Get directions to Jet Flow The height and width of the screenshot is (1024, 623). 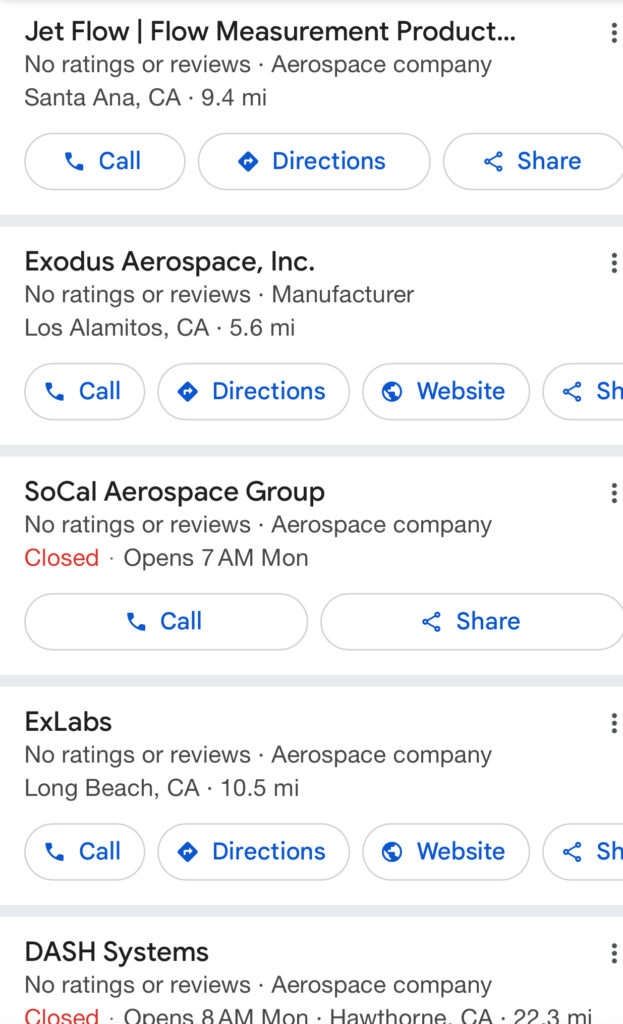pos(313,161)
